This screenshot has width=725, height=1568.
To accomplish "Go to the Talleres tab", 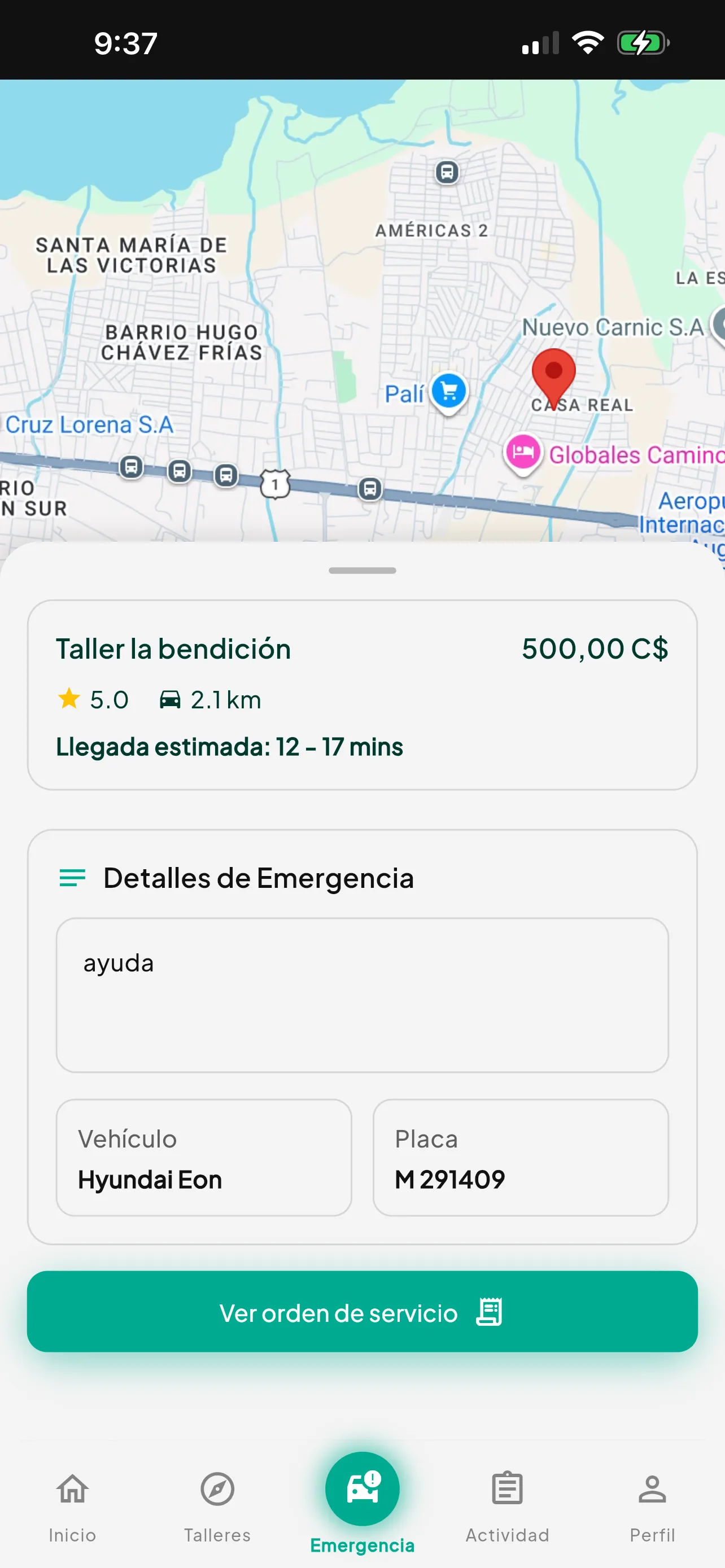I will pos(217,1507).
